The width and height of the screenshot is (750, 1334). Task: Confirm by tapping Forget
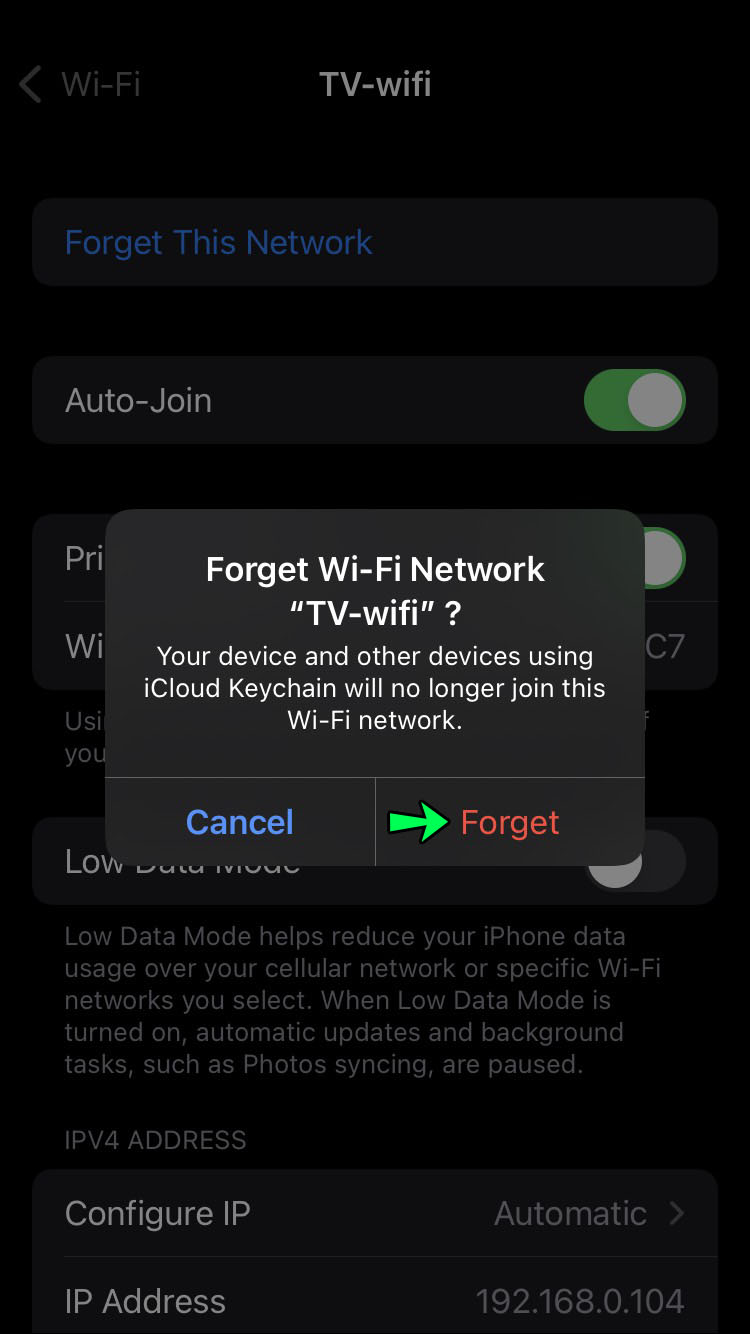click(510, 822)
